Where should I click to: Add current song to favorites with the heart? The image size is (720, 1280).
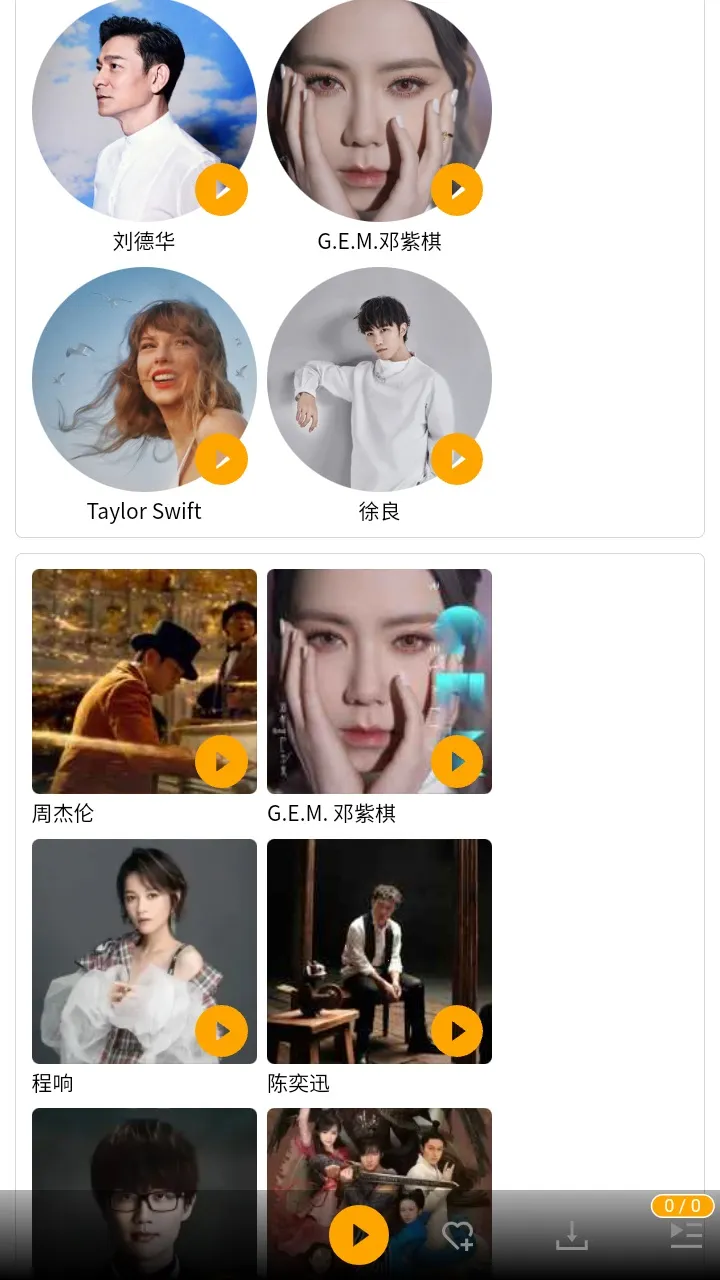(x=458, y=1236)
